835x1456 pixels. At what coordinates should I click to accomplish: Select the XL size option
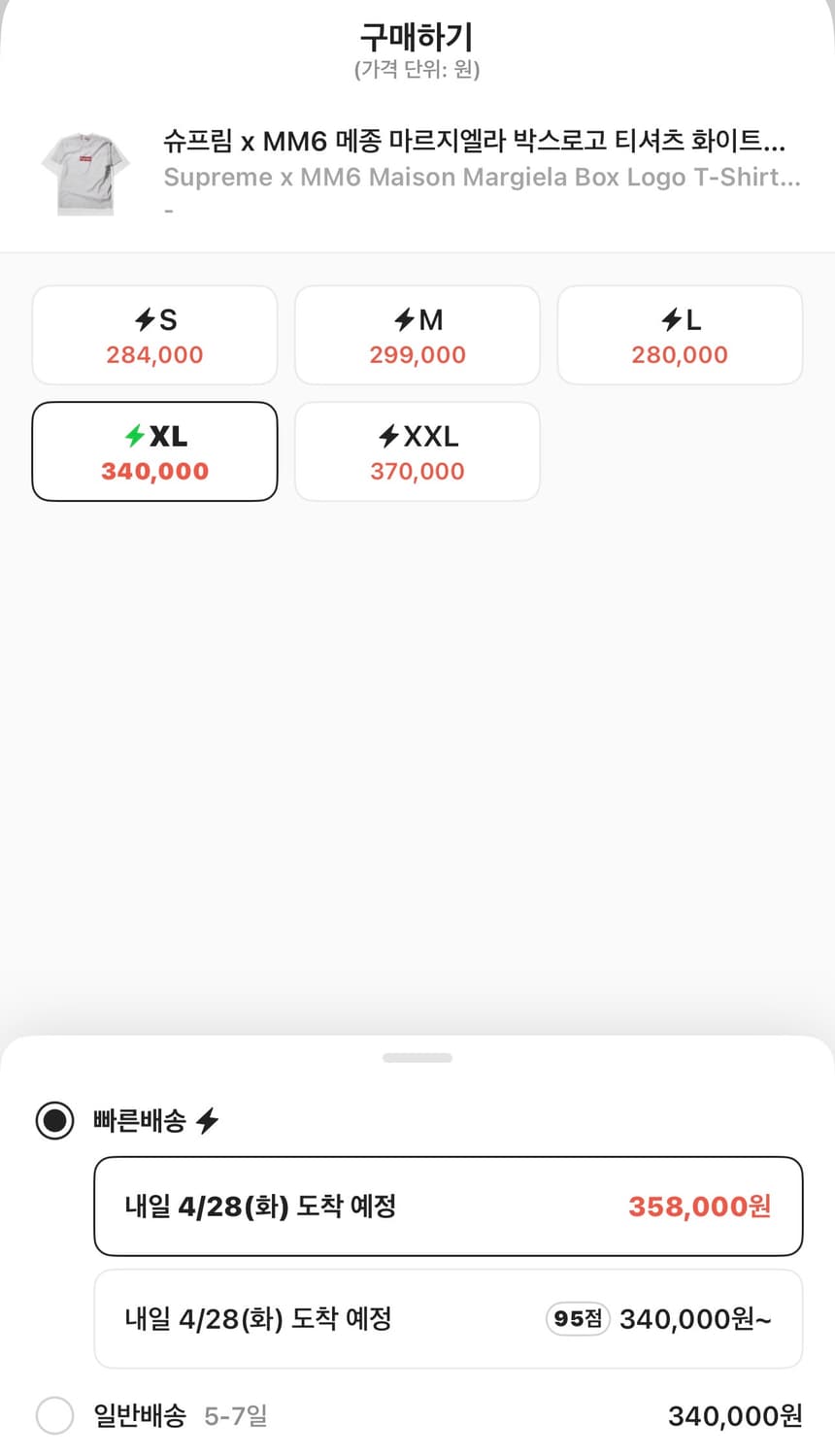(x=155, y=452)
